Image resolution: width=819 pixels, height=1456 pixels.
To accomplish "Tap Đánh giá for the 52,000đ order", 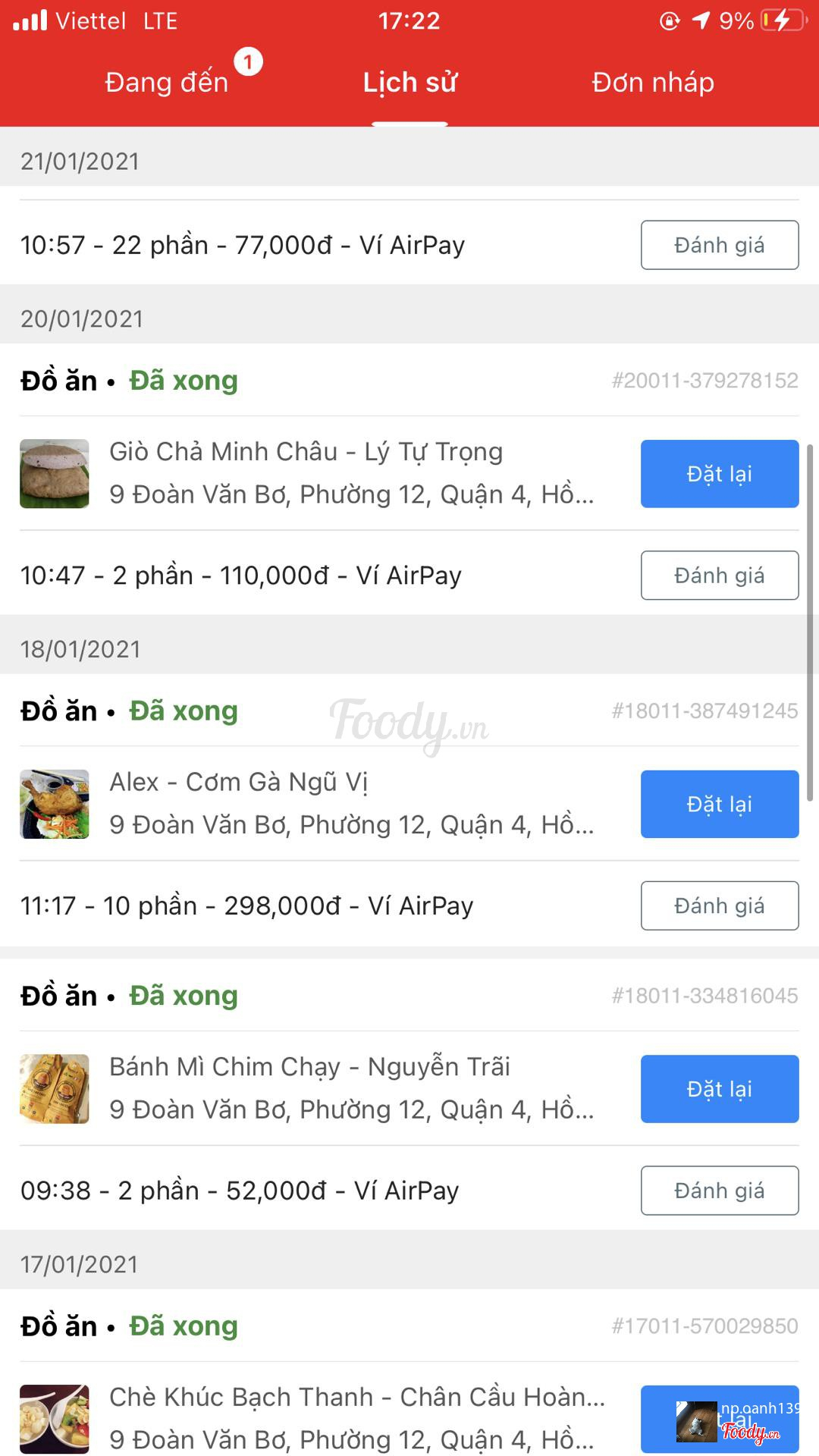I will click(719, 1191).
